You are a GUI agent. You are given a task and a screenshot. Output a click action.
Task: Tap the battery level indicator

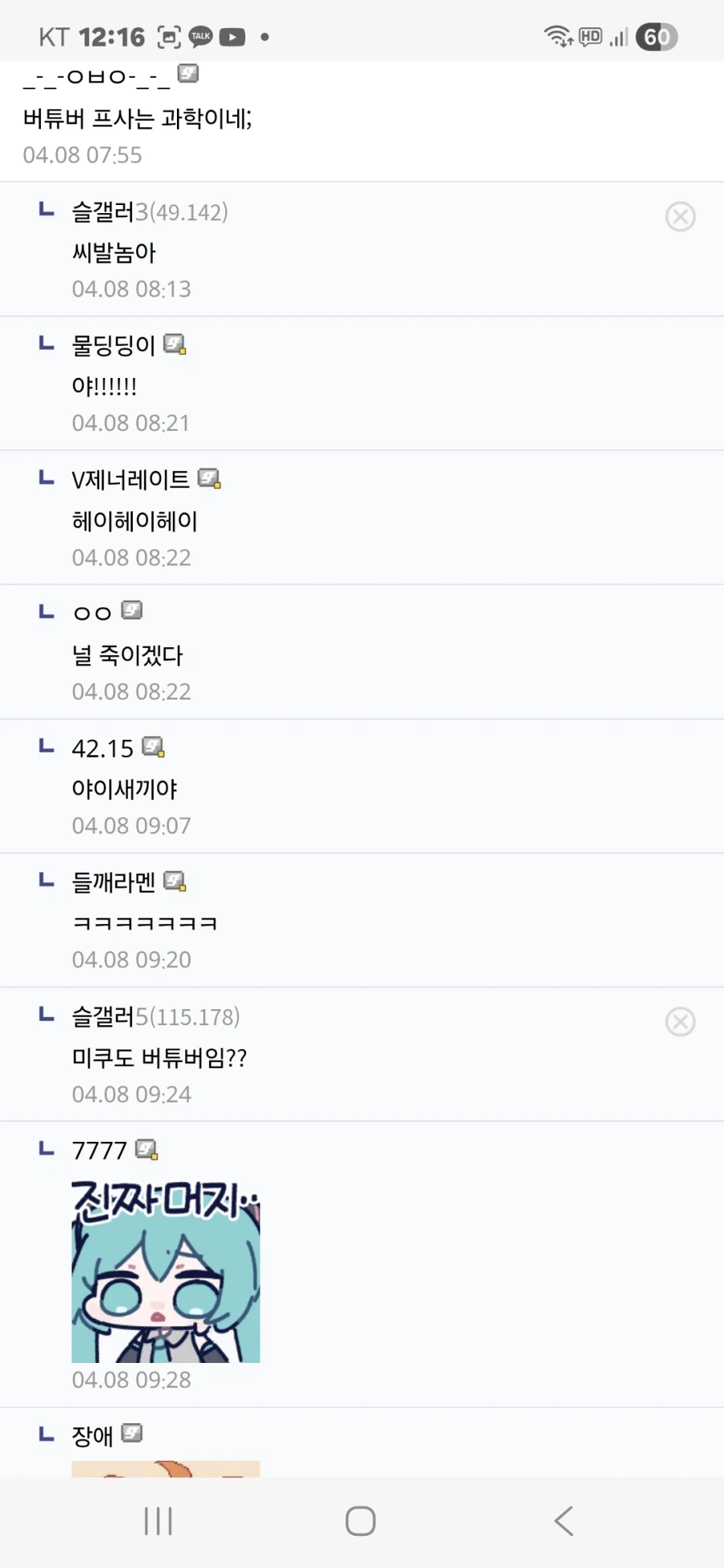click(x=657, y=36)
